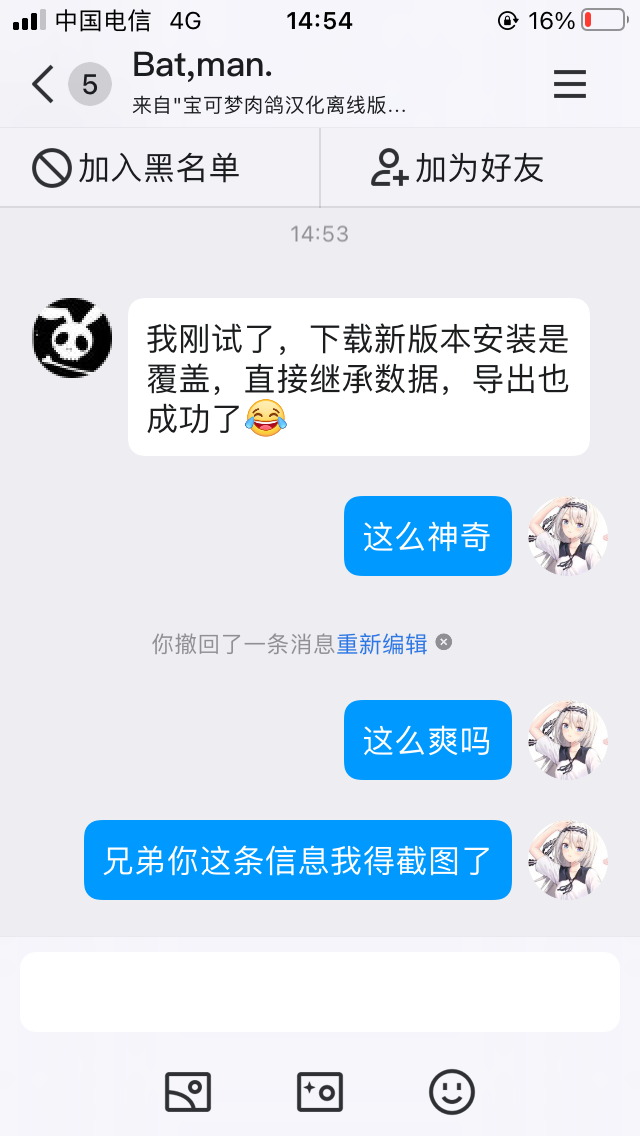
Task: Dismiss the recalled message notice
Action: 444,642
